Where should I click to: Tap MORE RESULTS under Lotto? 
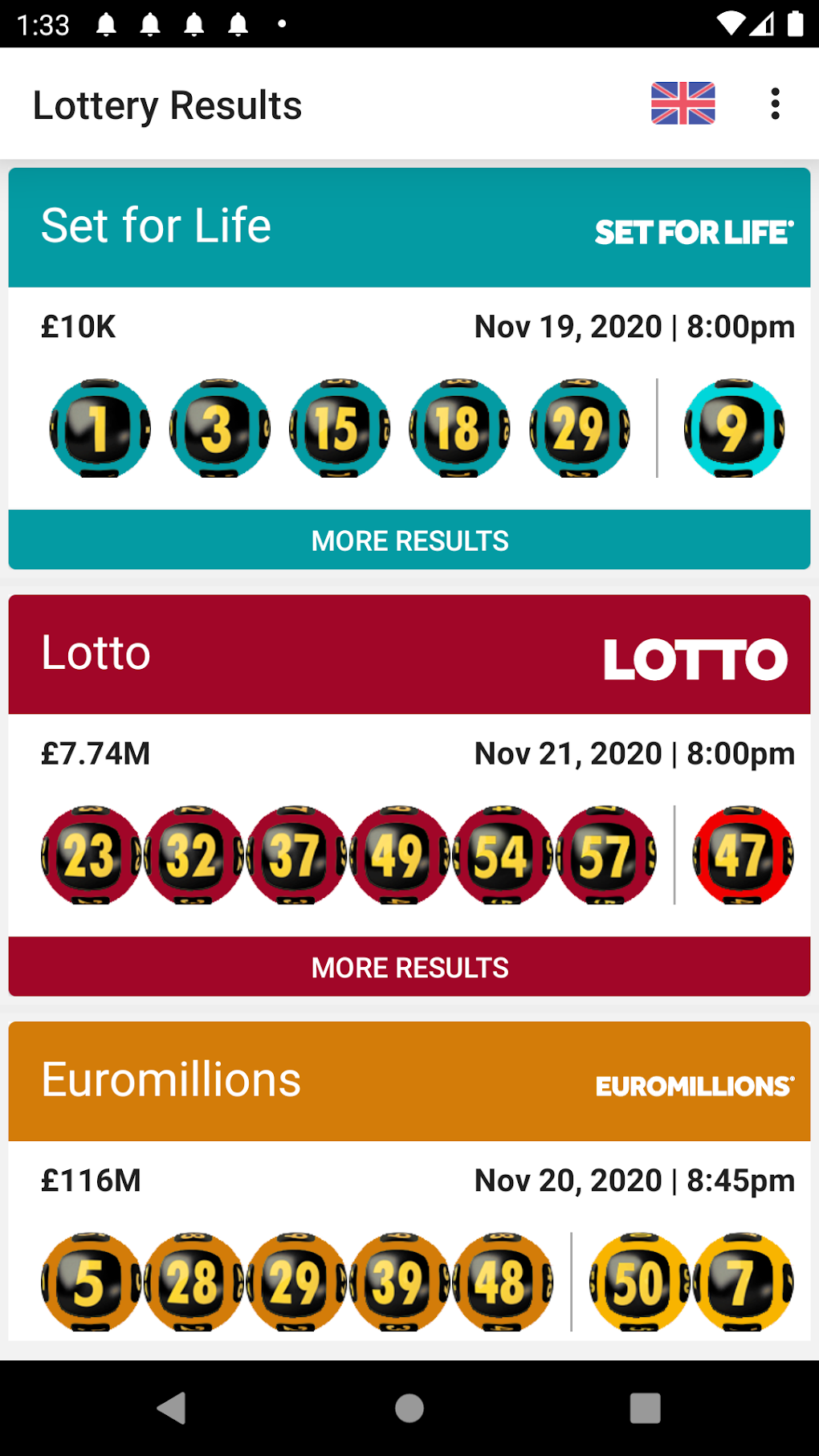click(x=409, y=968)
